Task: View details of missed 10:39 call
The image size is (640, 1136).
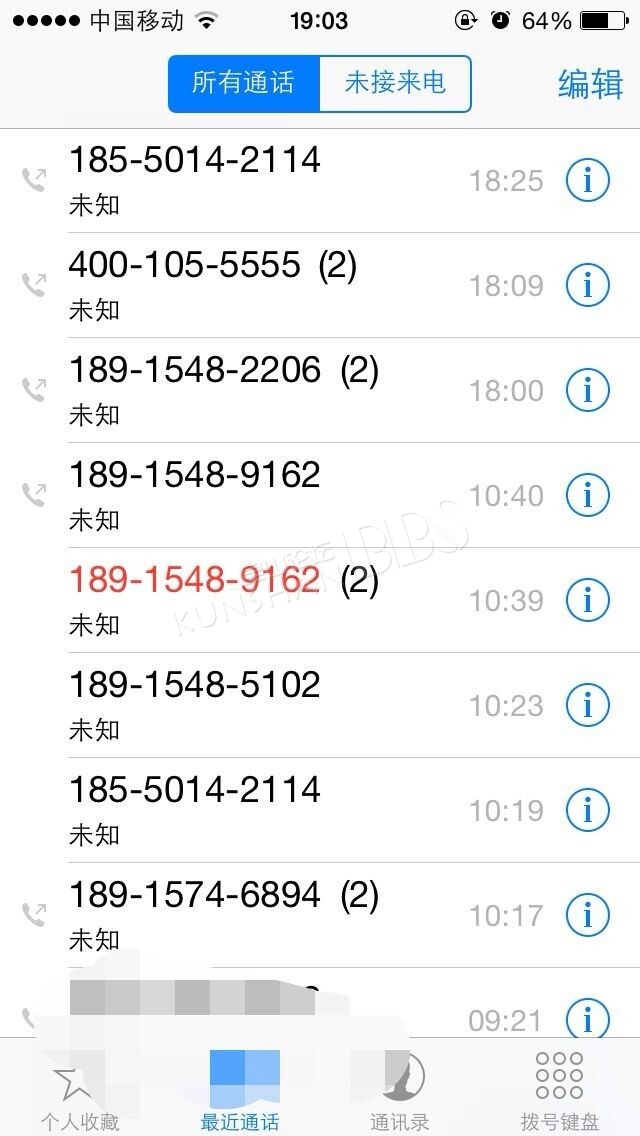Action: [x=588, y=601]
